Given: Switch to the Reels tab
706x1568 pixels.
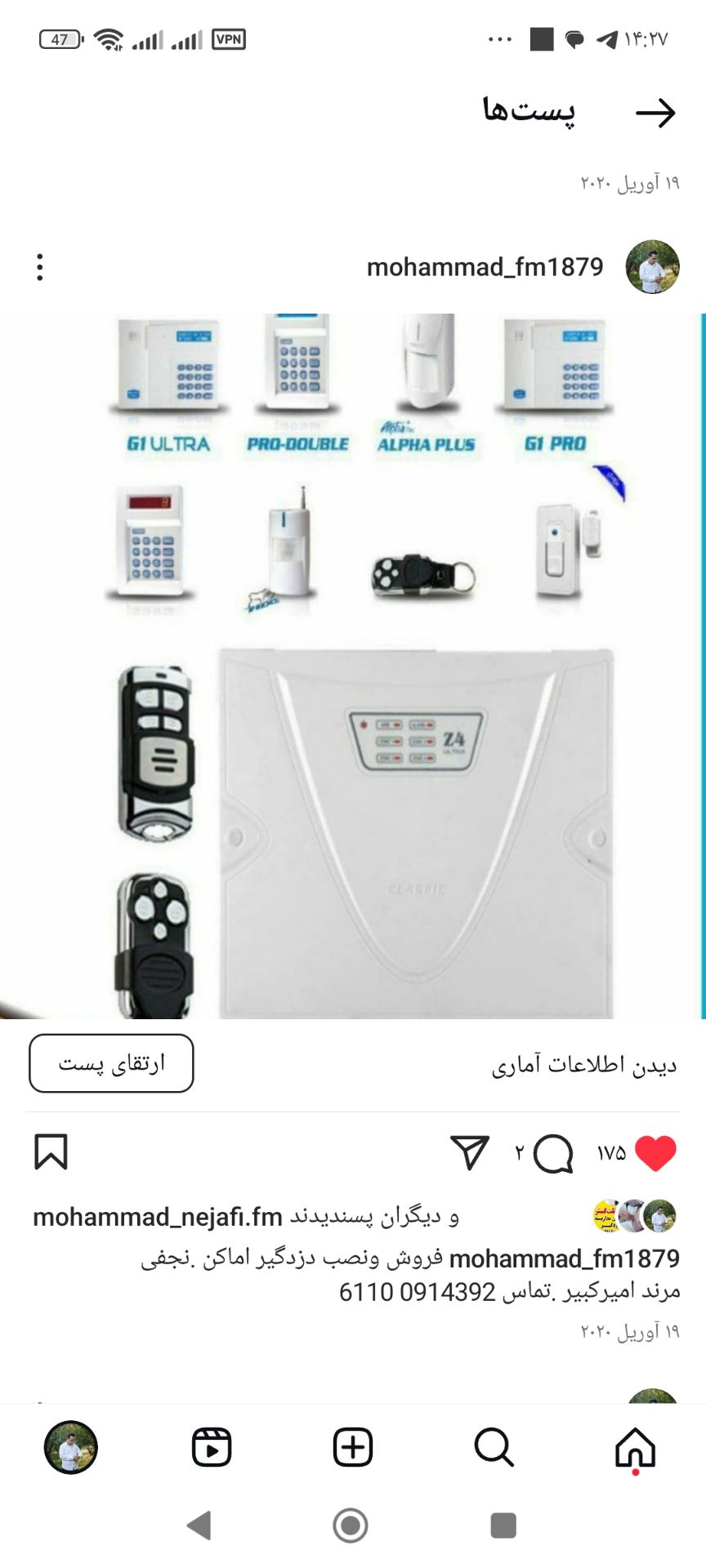Looking at the screenshot, I should tap(212, 1448).
